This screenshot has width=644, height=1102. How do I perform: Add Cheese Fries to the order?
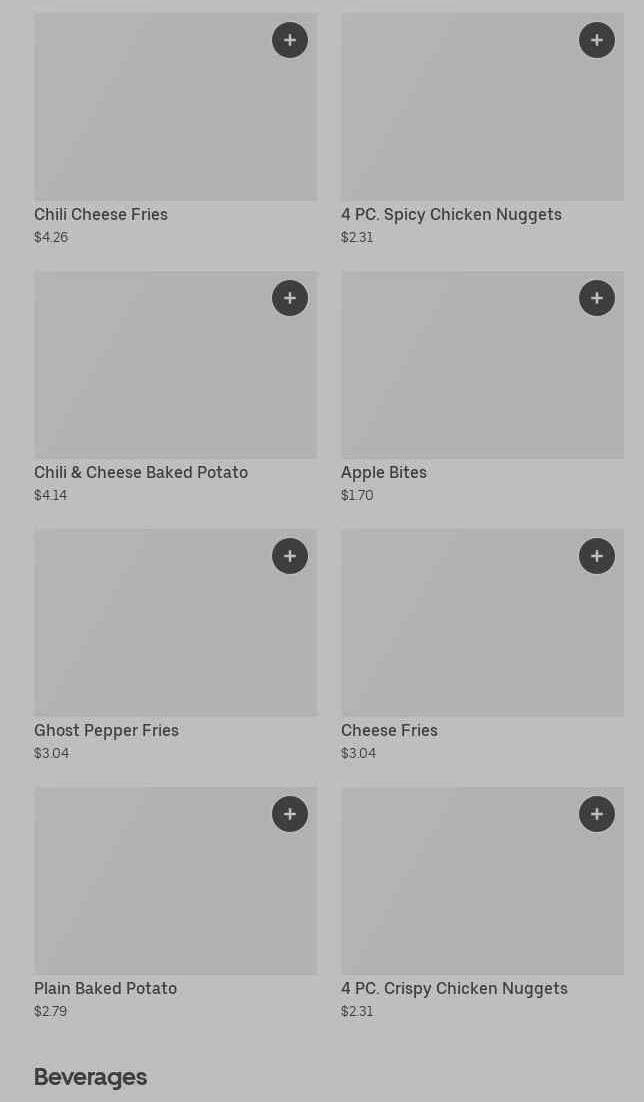point(597,556)
